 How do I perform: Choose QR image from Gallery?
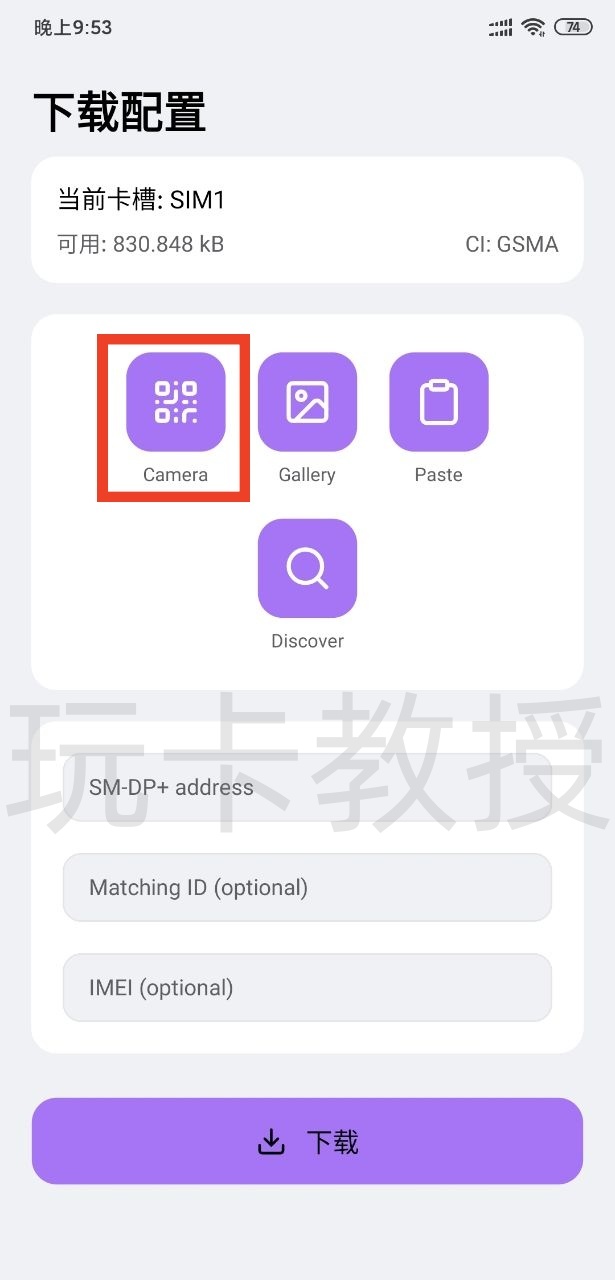point(307,402)
